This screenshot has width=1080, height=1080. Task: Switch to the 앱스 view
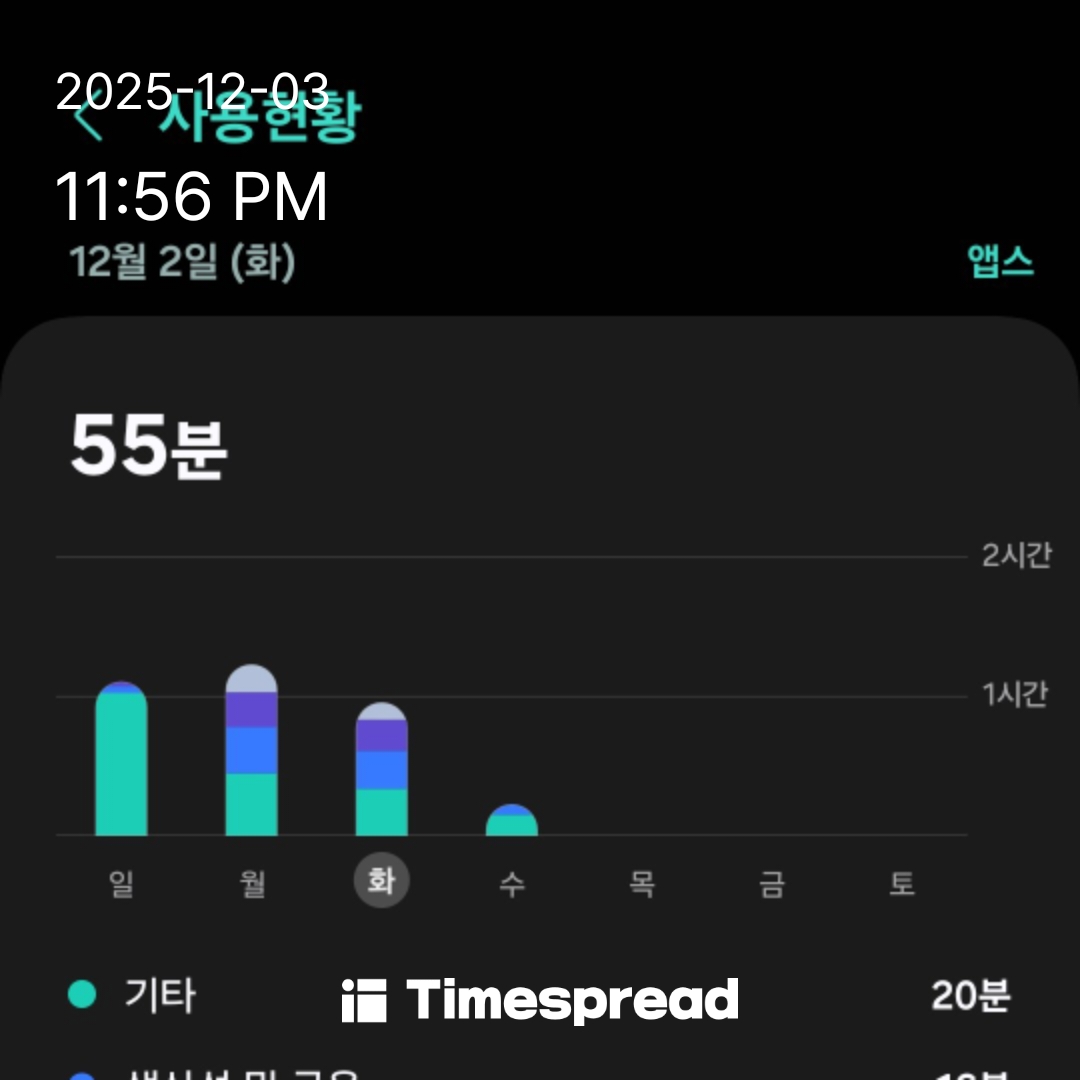(1000, 262)
